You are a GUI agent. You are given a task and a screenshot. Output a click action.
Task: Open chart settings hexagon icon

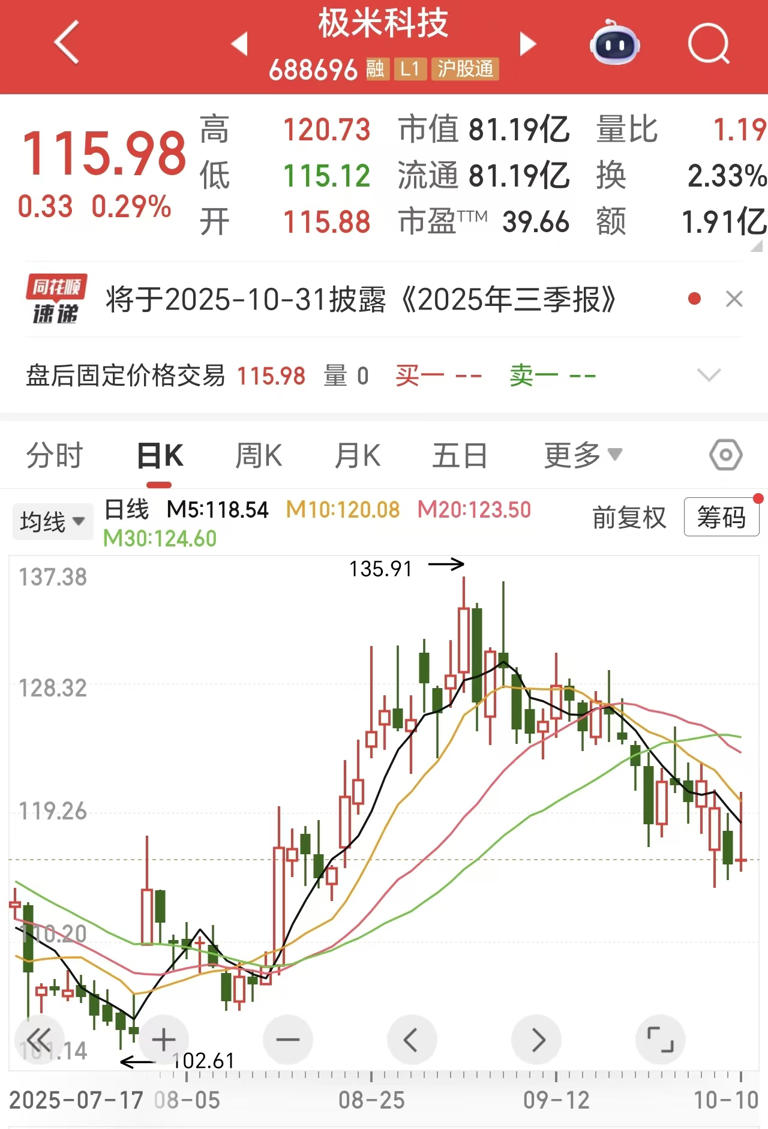click(x=726, y=456)
